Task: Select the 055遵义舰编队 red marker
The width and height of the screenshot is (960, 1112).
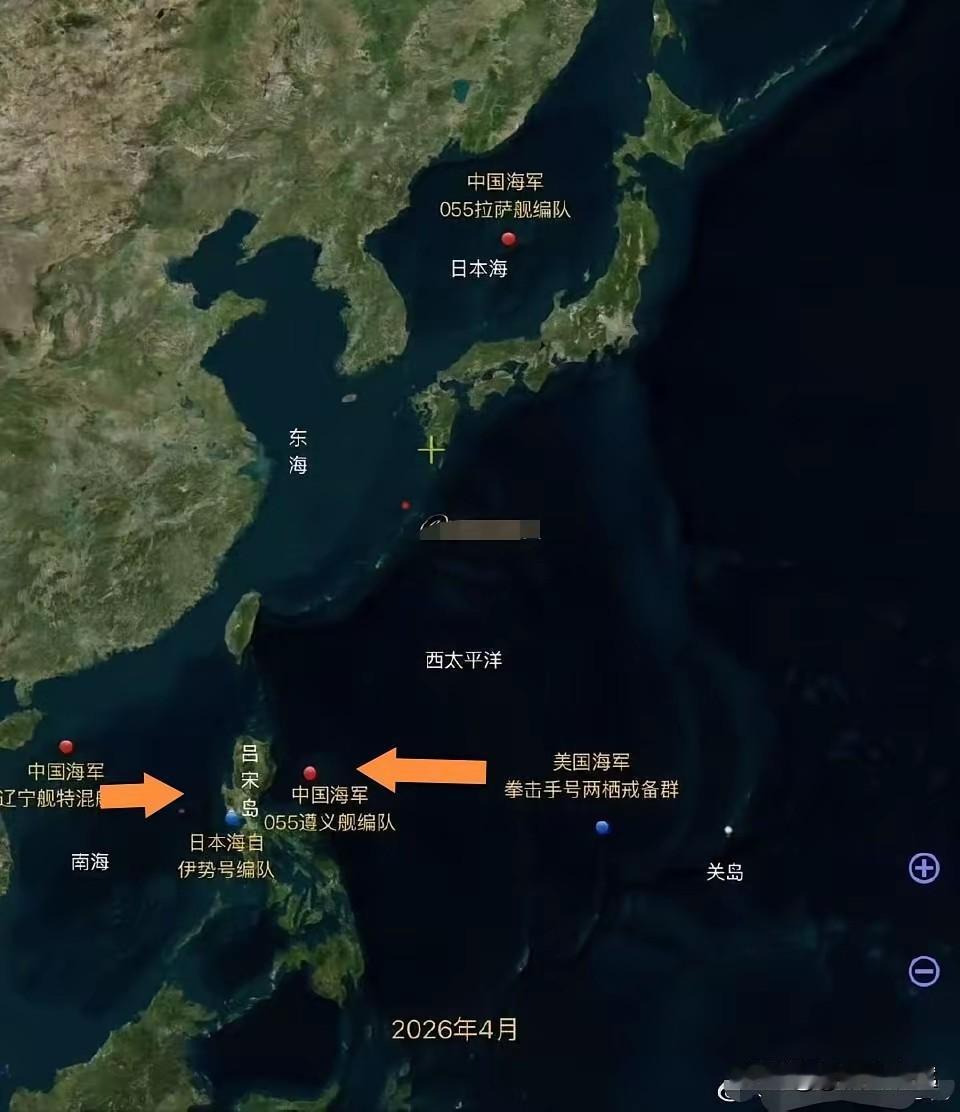Action: click(309, 771)
